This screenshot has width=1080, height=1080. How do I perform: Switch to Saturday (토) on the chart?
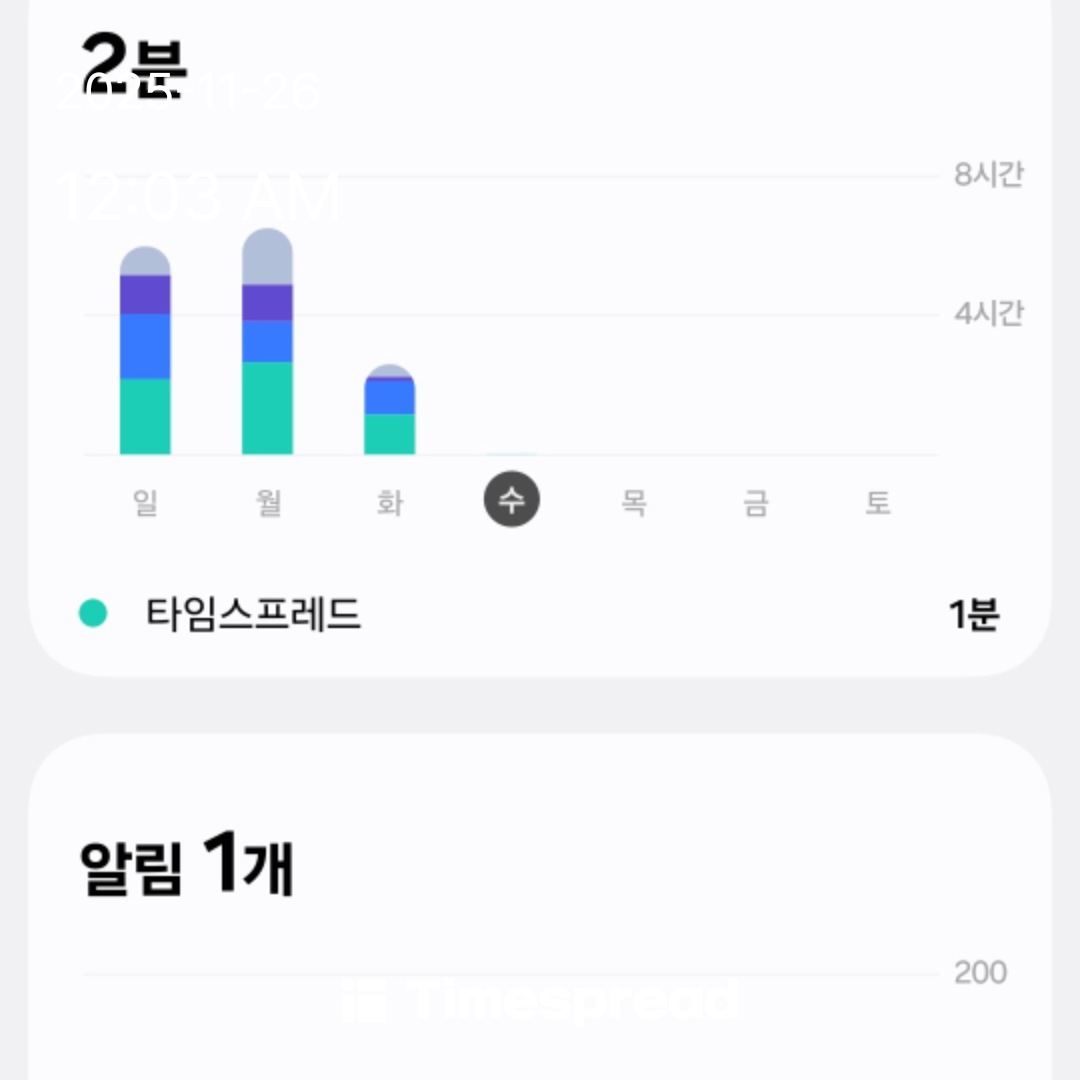(x=878, y=502)
